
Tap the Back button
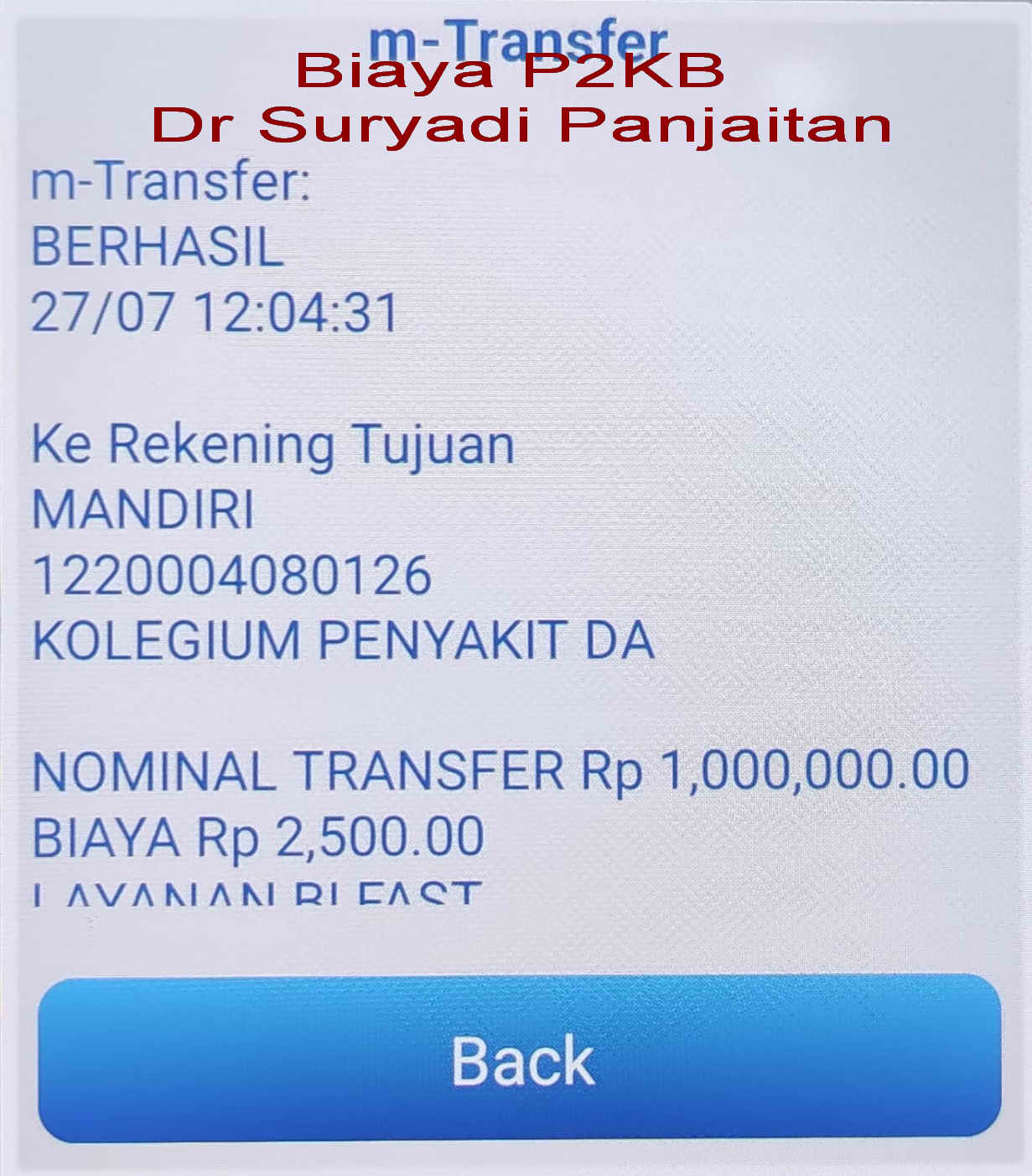[x=520, y=1058]
